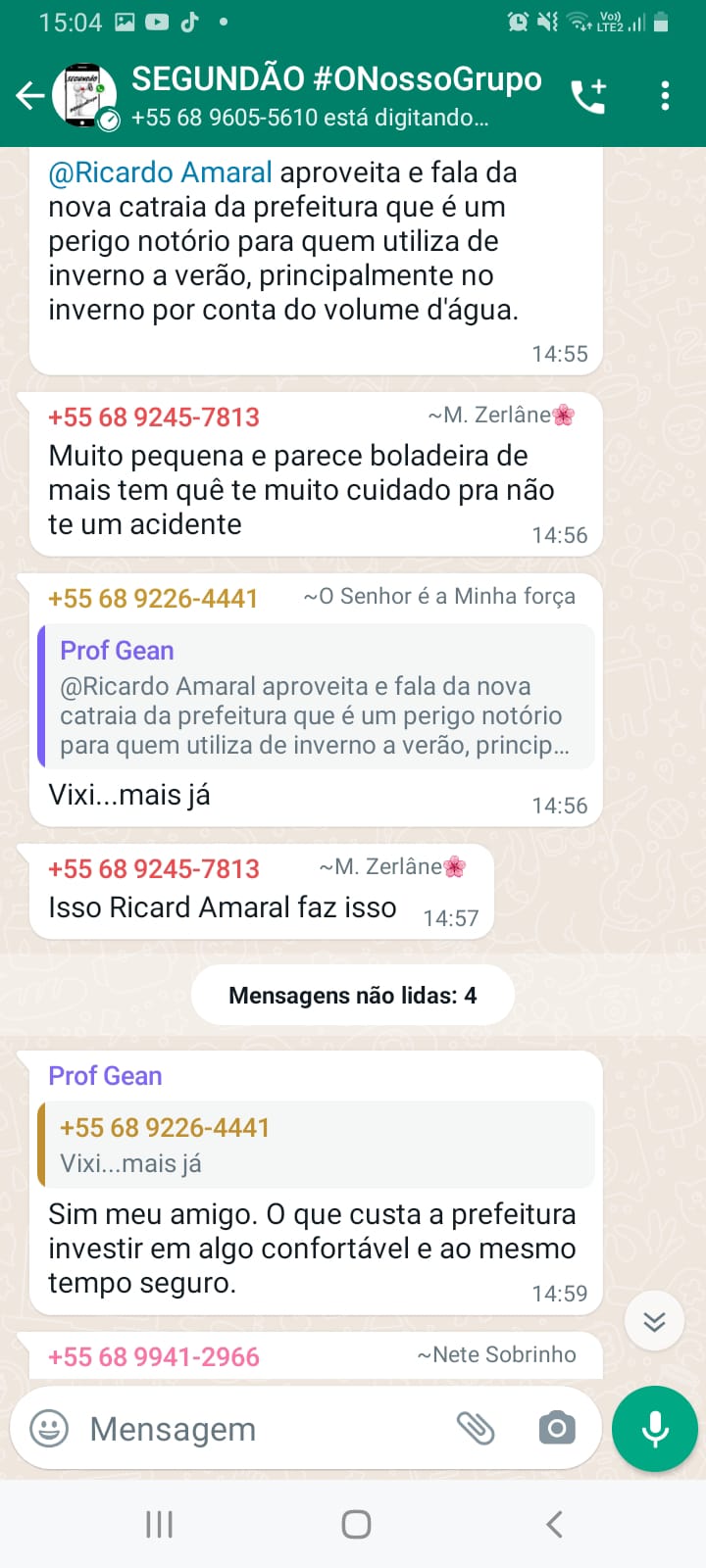Viewport: 706px width, 1568px height.
Task: Record a voice message
Action: (655, 1428)
